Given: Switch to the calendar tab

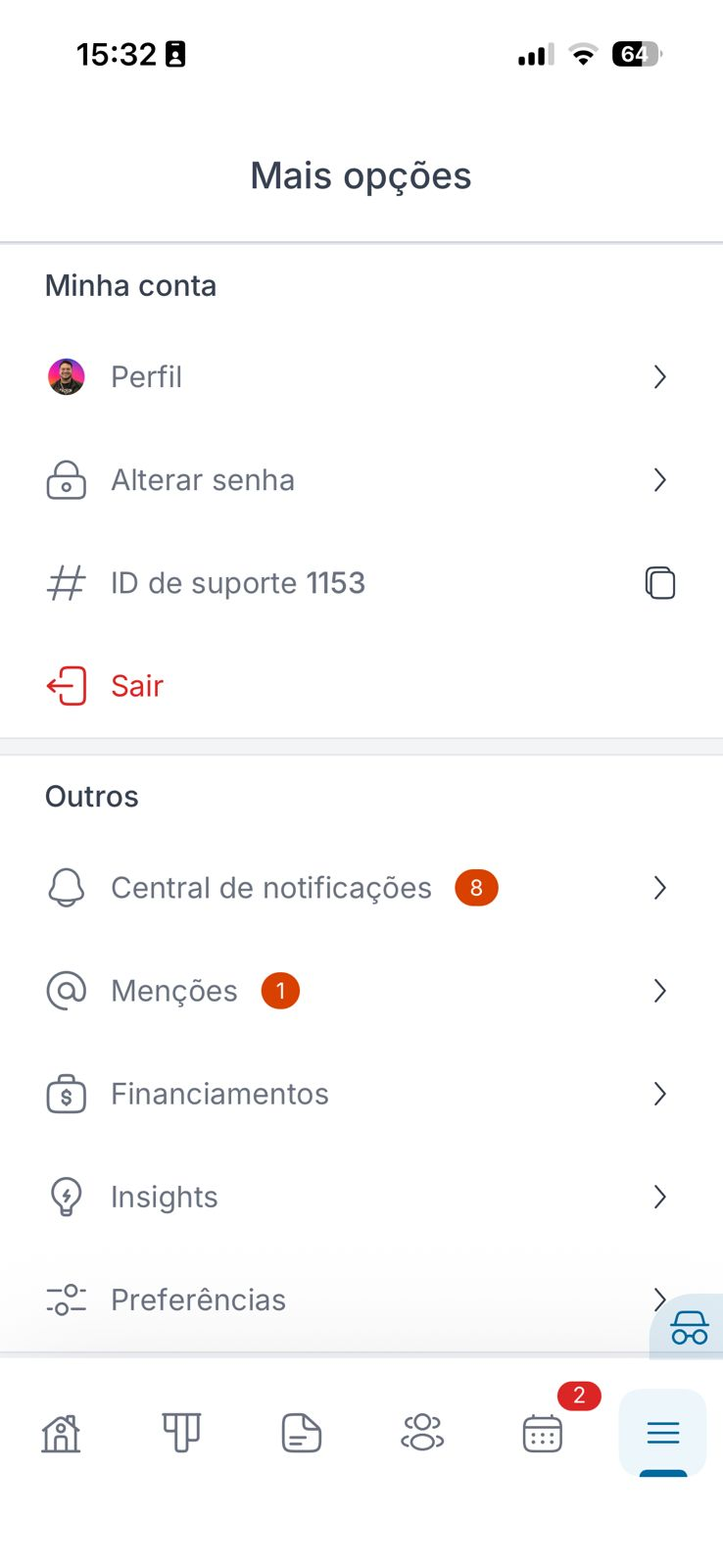Looking at the screenshot, I should (x=543, y=1434).
